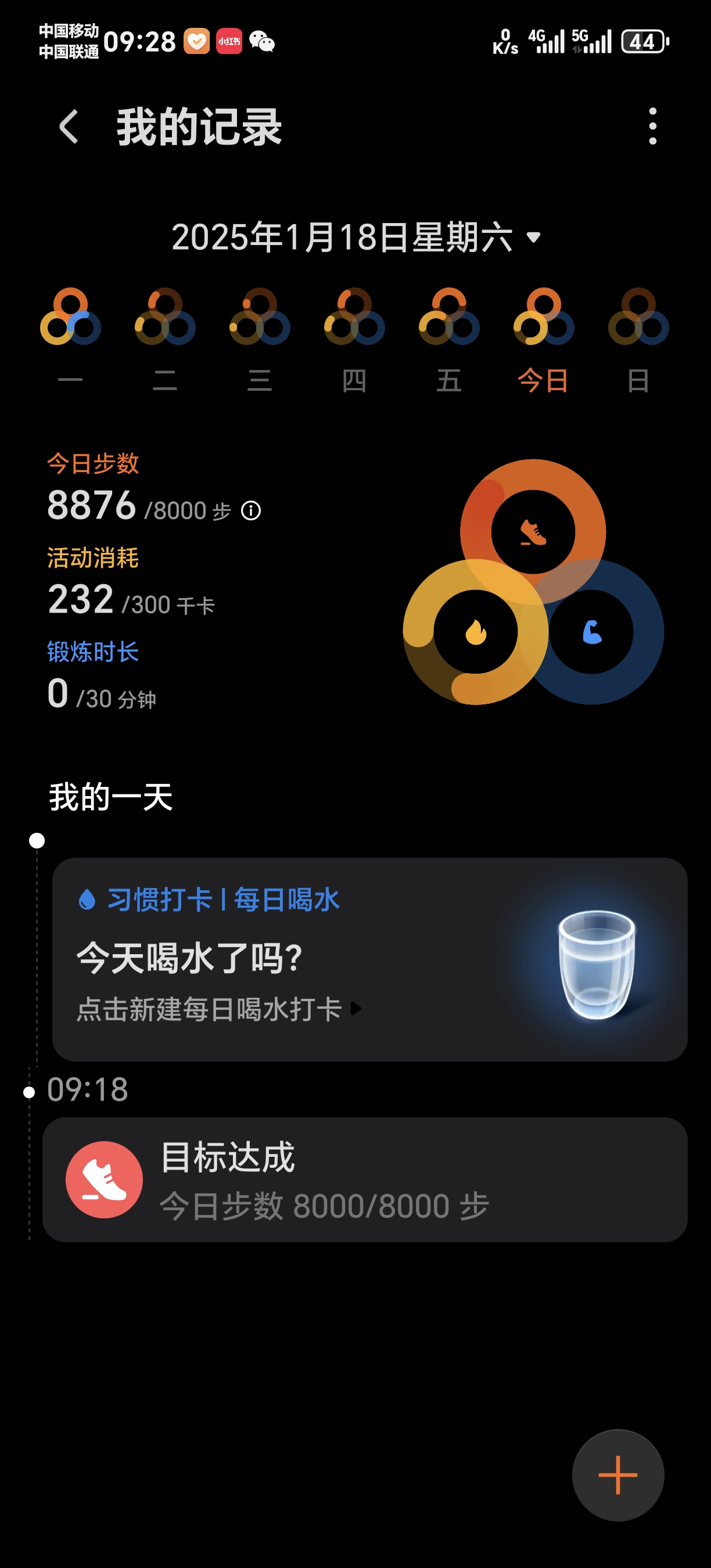The image size is (711, 1568).
Task: Select Tuesday (二) activity rings
Action: pyautogui.click(x=165, y=318)
